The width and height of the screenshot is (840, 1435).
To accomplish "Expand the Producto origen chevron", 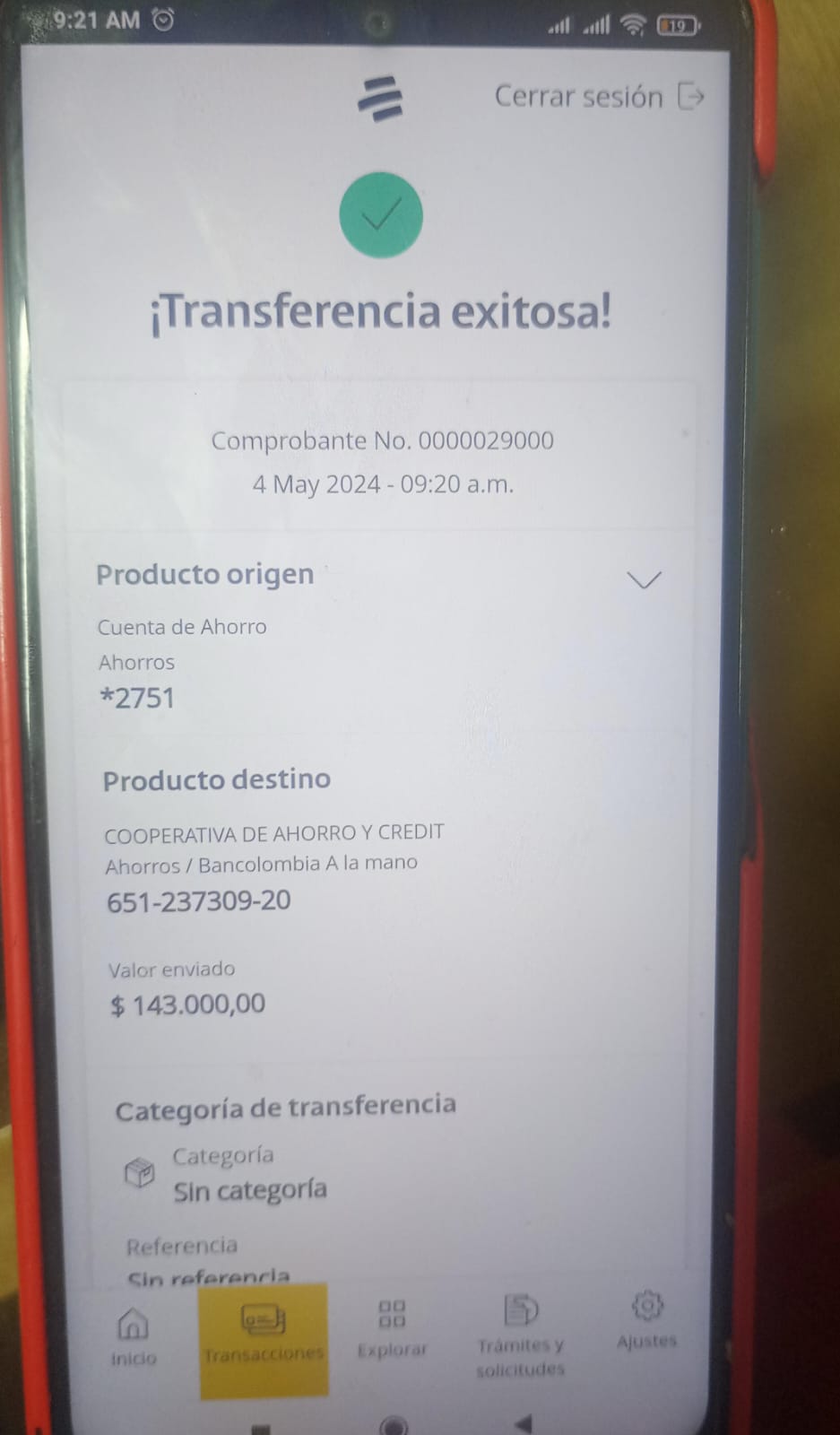I will point(644,580).
